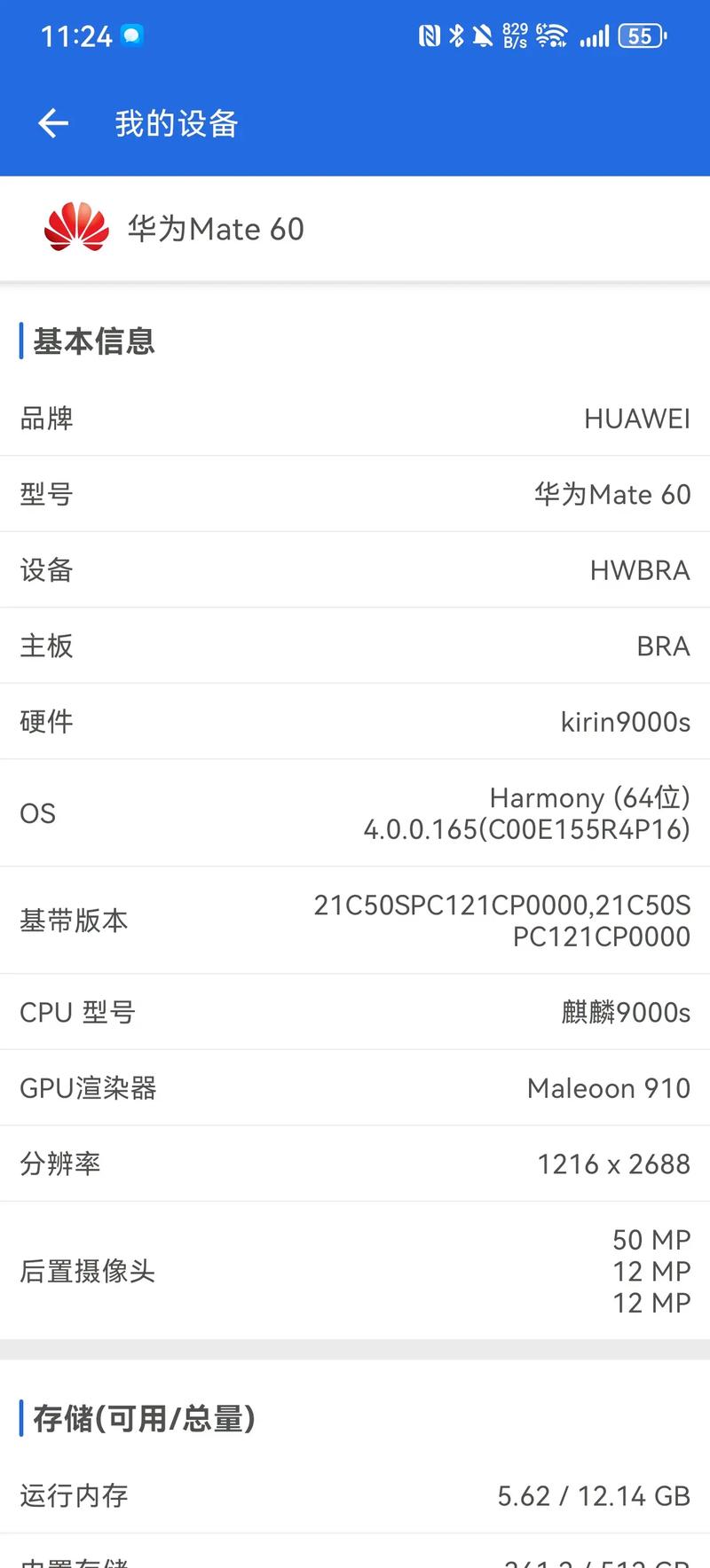This screenshot has width=710, height=1568.
Task: Tap the 1216 x 2688 resolution value
Action: pos(613,1163)
